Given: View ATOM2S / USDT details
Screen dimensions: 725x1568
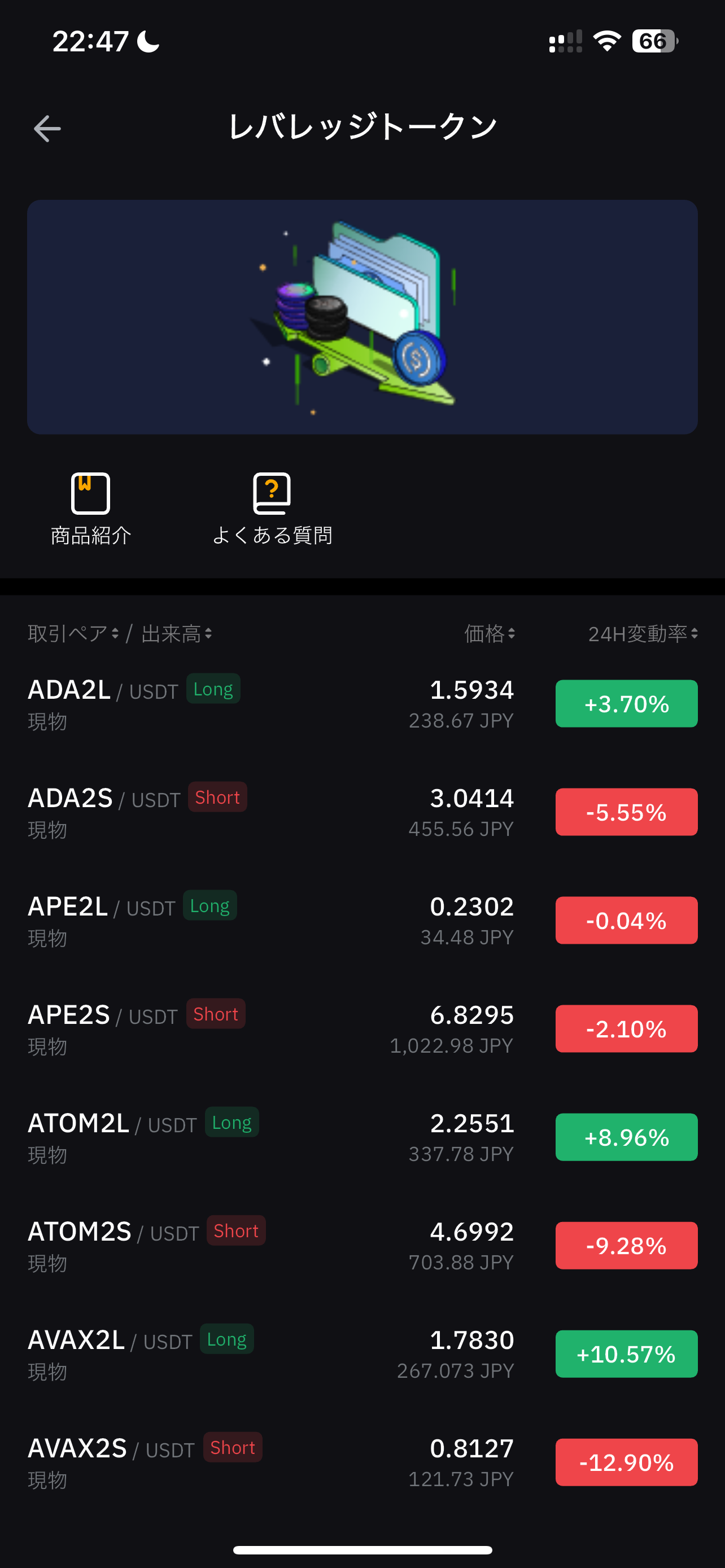Looking at the screenshot, I should [362, 1246].
